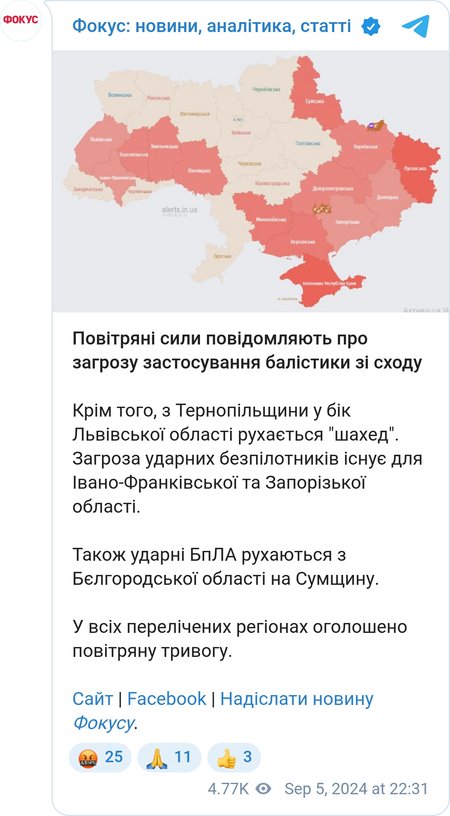Follow the Сайт link
The image size is (450, 816).
point(93,699)
